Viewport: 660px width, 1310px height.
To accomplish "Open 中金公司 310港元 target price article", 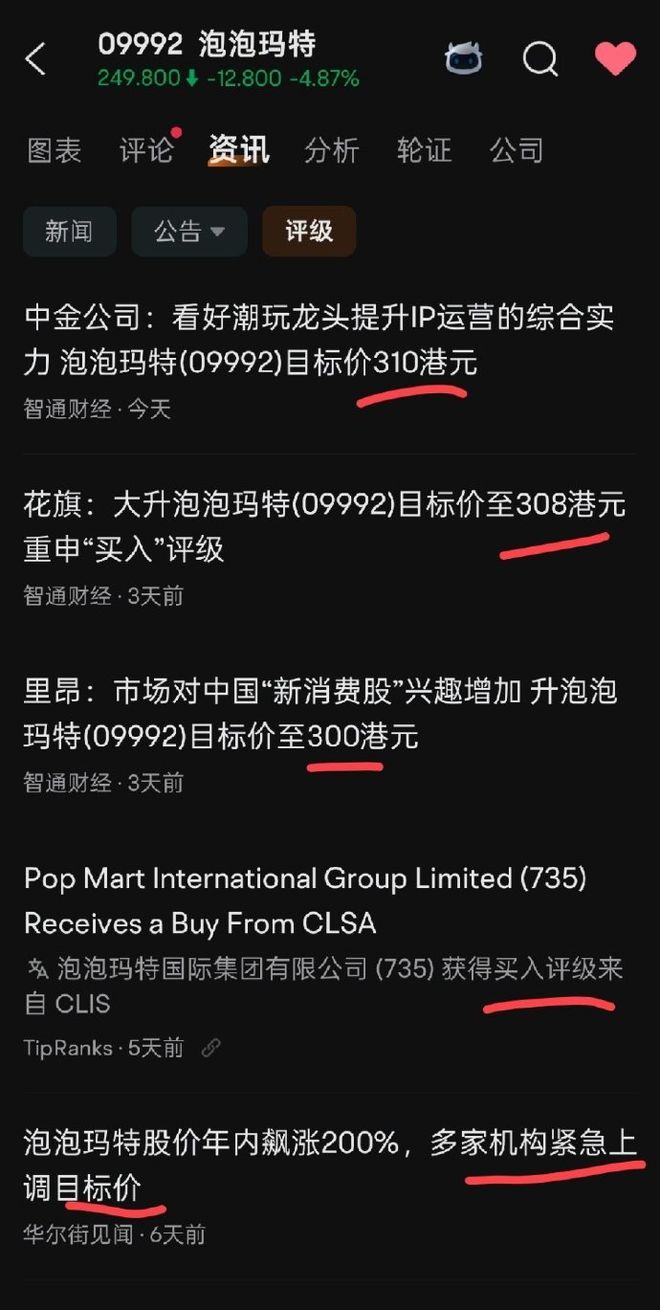I will 320,340.
